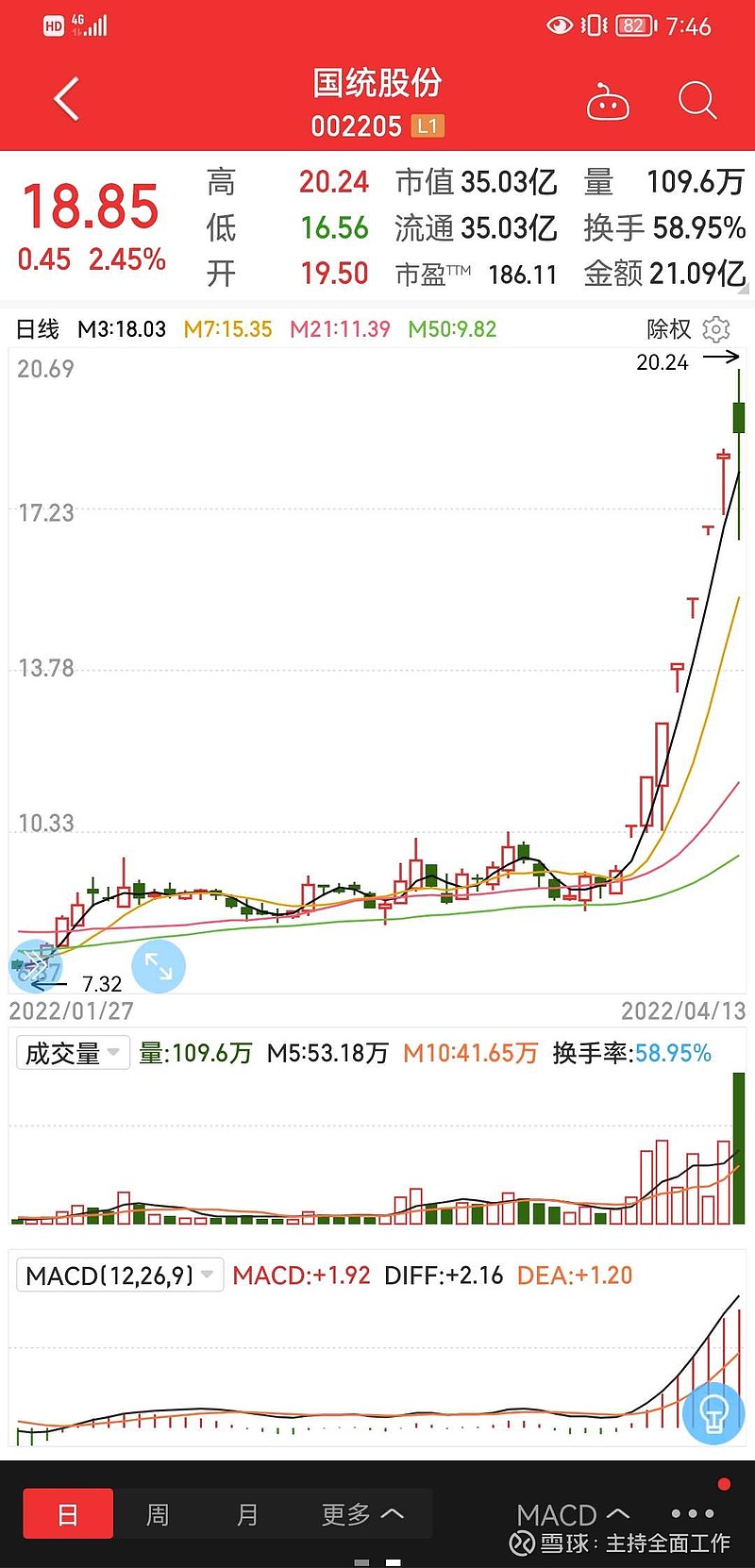The height and width of the screenshot is (1568, 755).
Task: Open the MACD(12,26,9) parameter dropdown
Action: click(x=119, y=1274)
